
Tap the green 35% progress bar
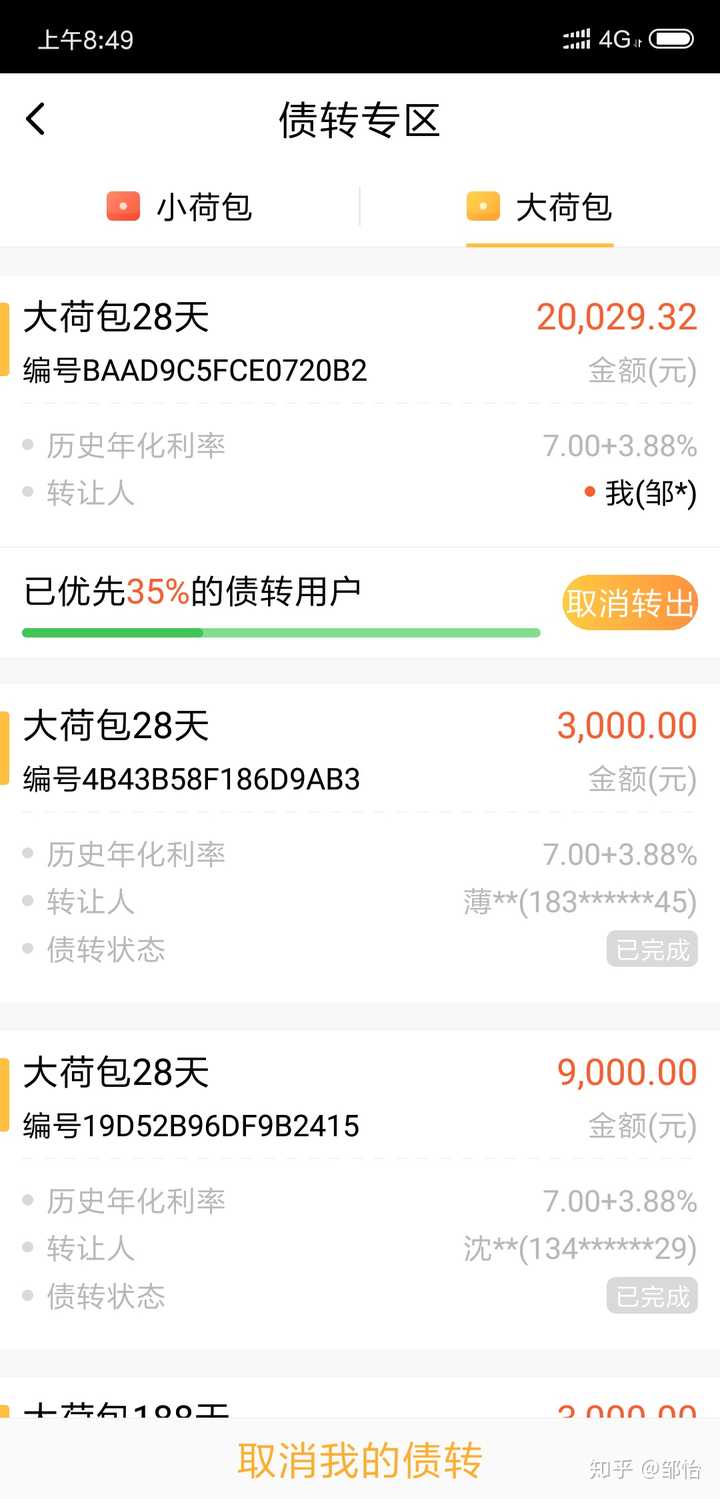[x=112, y=633]
